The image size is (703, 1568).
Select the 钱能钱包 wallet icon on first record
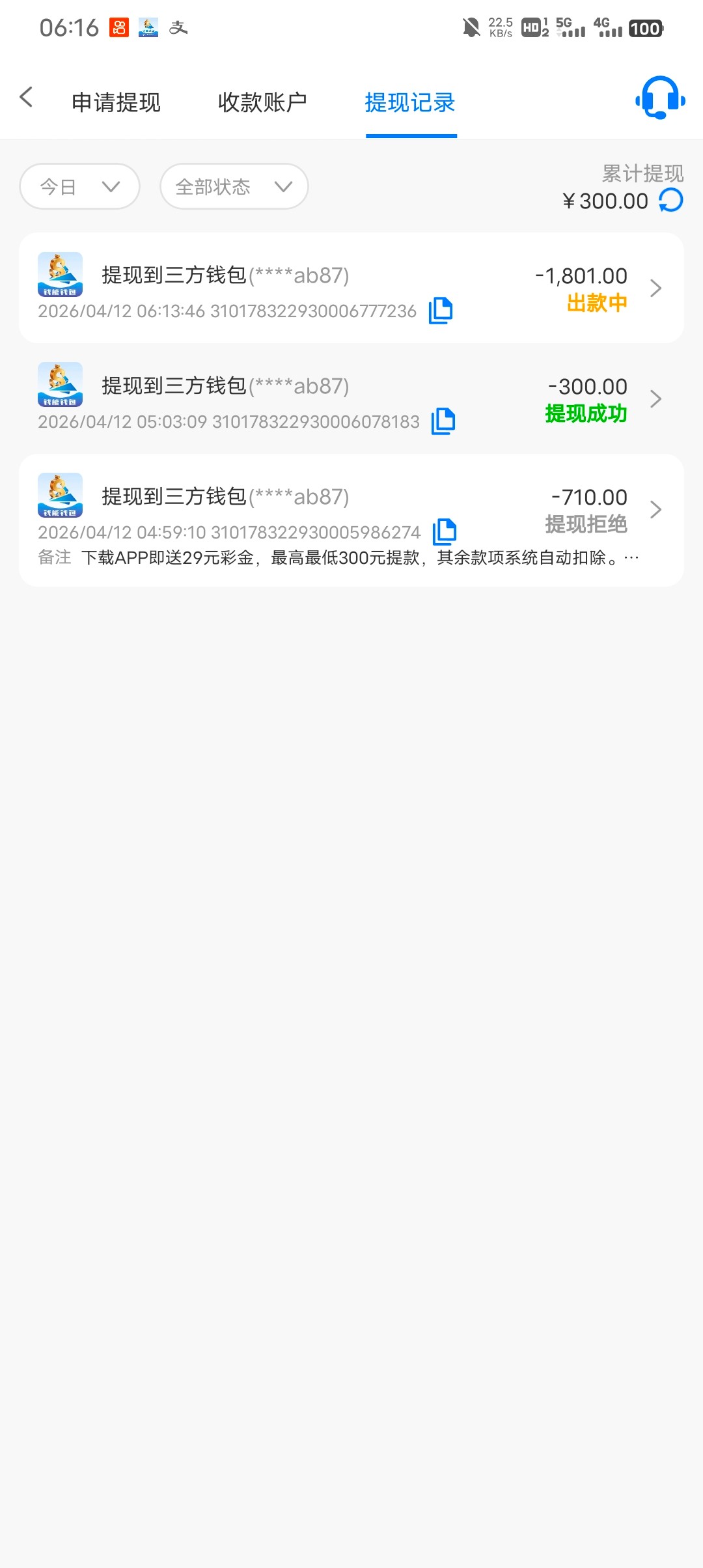59,274
